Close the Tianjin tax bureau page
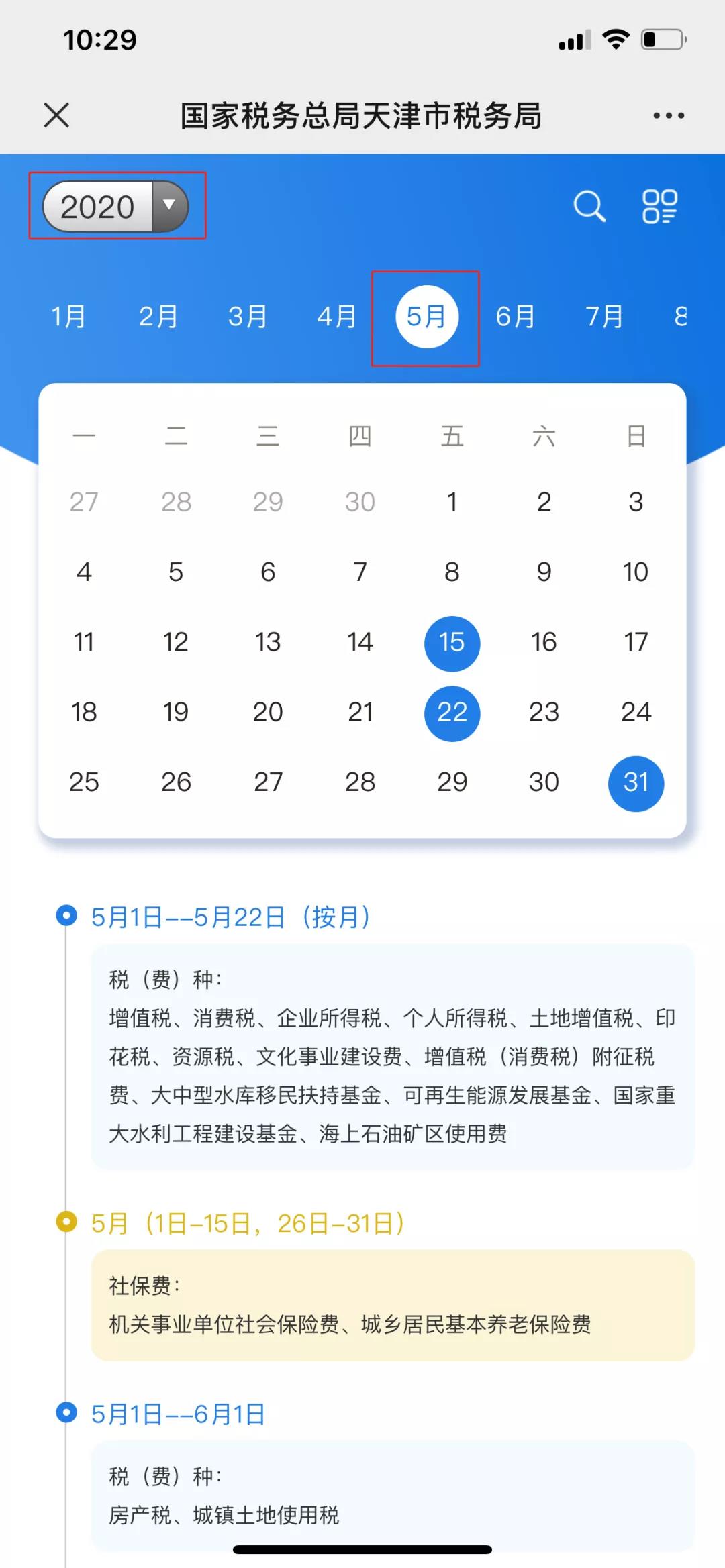The width and height of the screenshot is (725, 1568). 56,115
